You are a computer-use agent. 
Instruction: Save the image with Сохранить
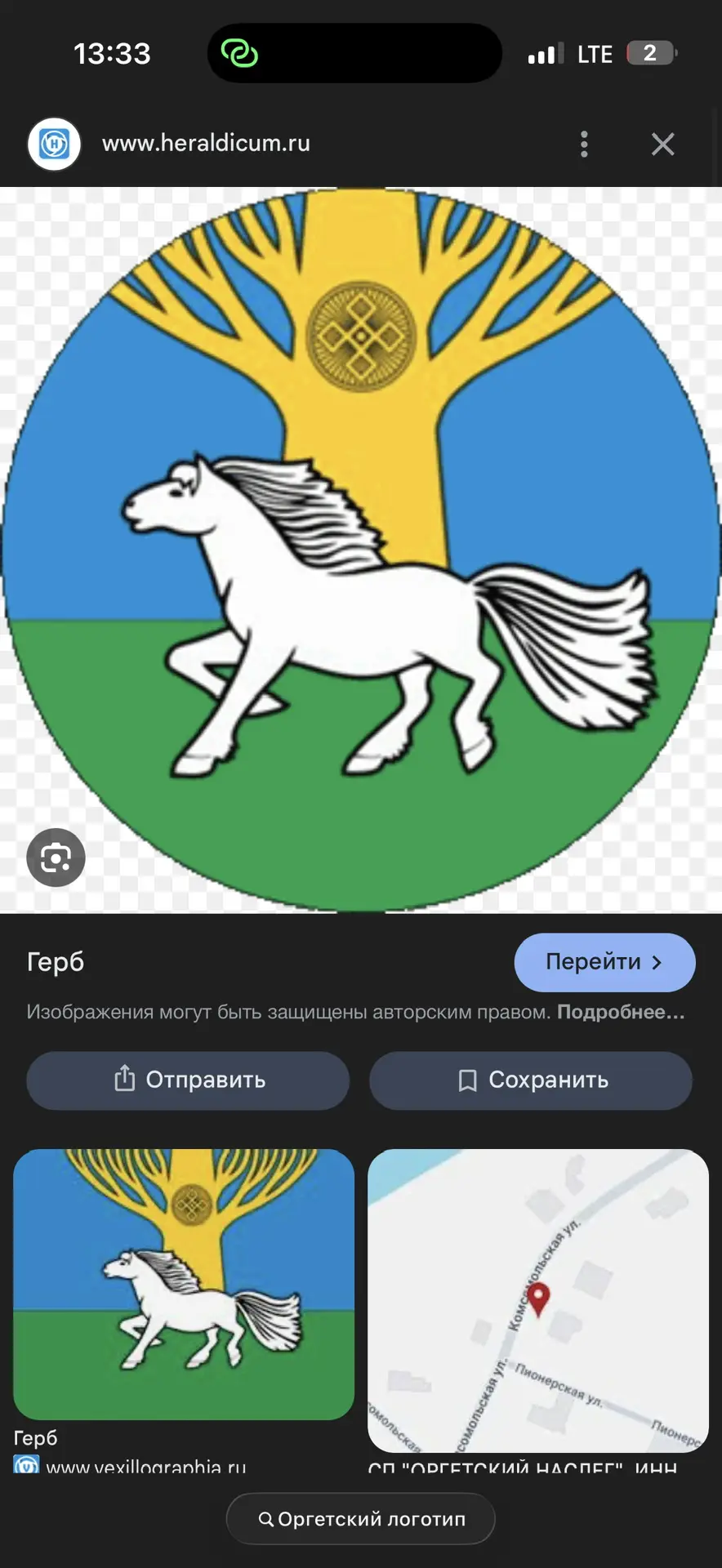pyautogui.click(x=531, y=1080)
